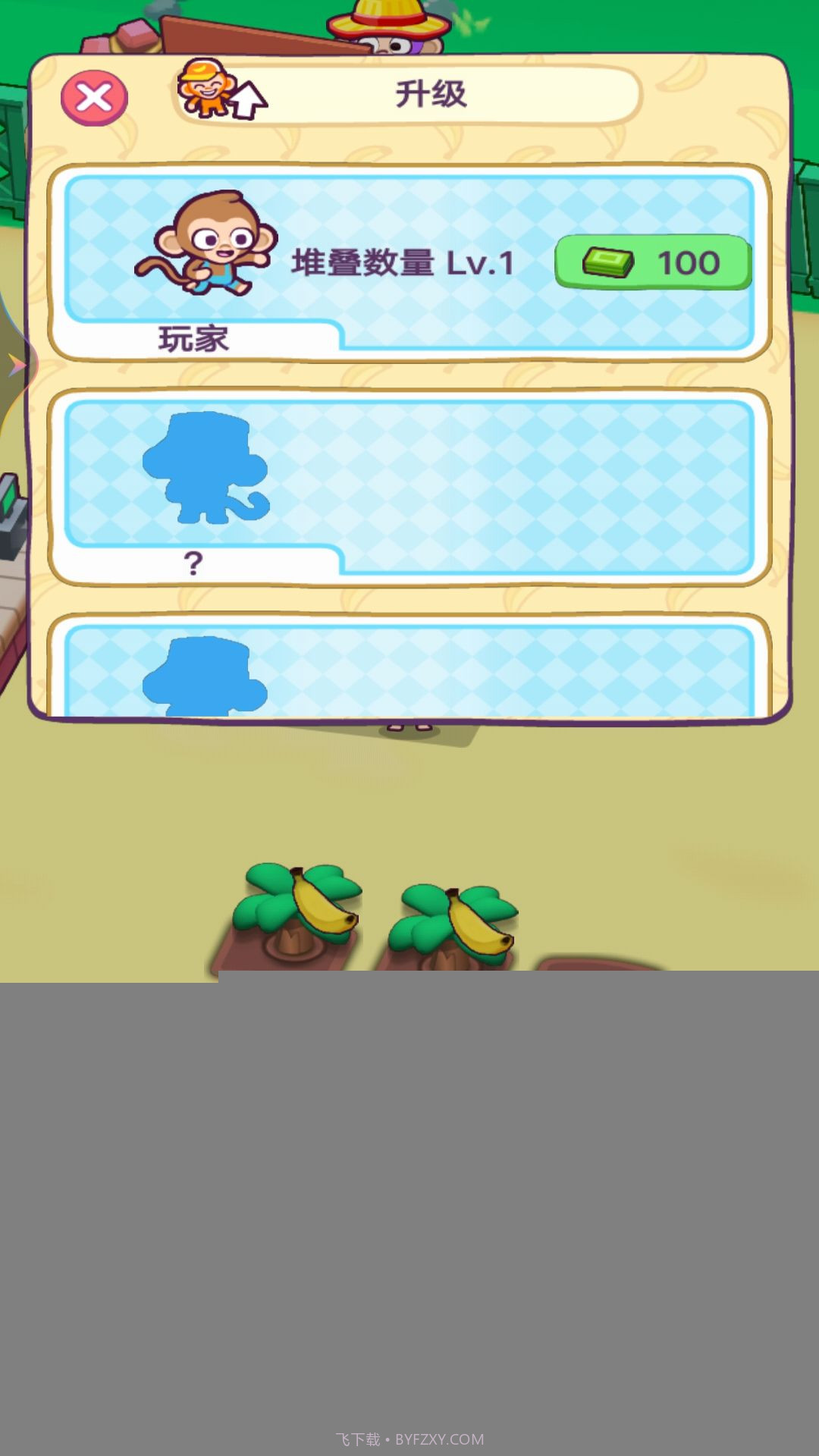Close the upgrade dialog
This screenshot has width=819, height=1456.
point(94,98)
